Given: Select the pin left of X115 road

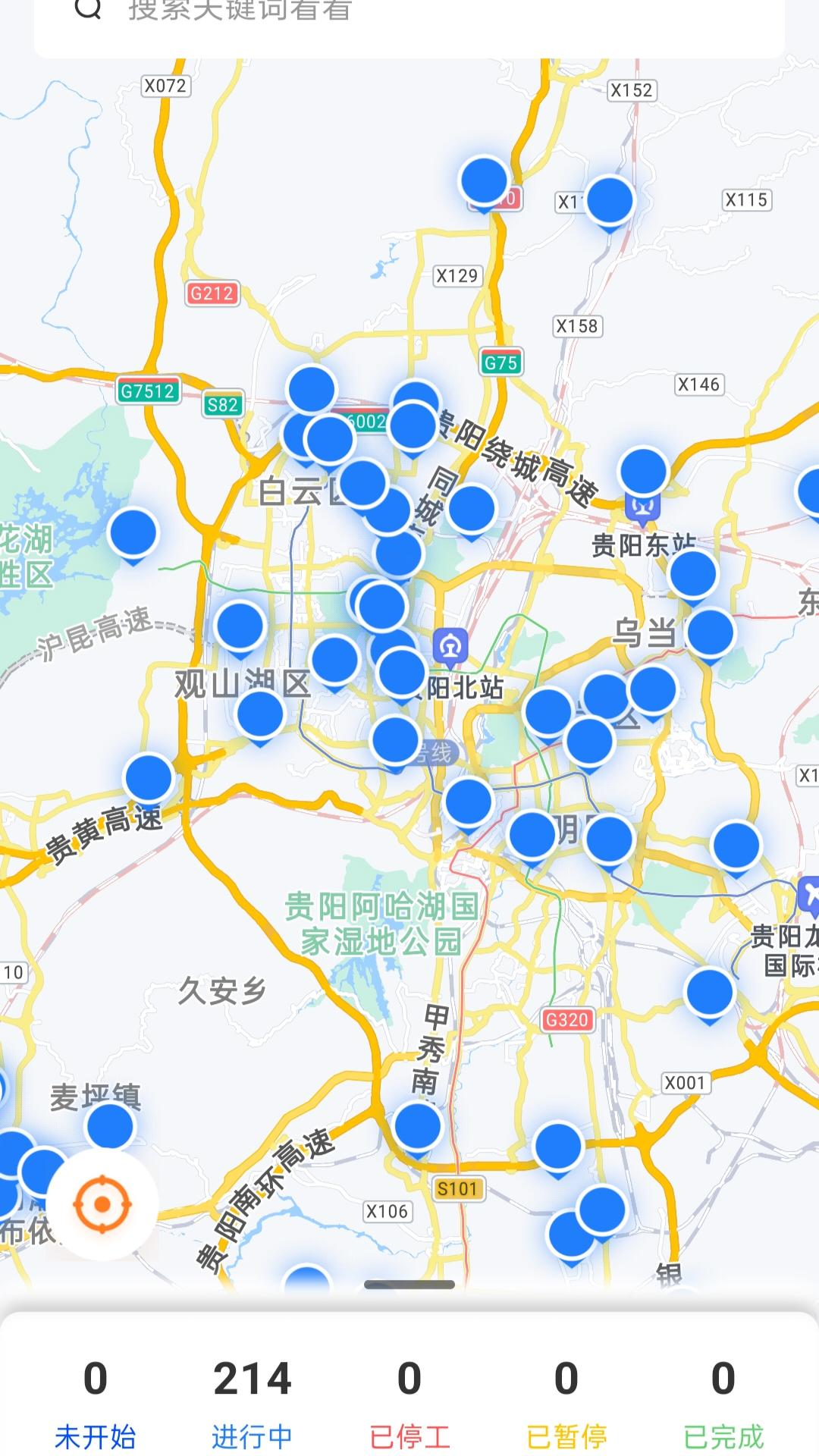Looking at the screenshot, I should [610, 201].
